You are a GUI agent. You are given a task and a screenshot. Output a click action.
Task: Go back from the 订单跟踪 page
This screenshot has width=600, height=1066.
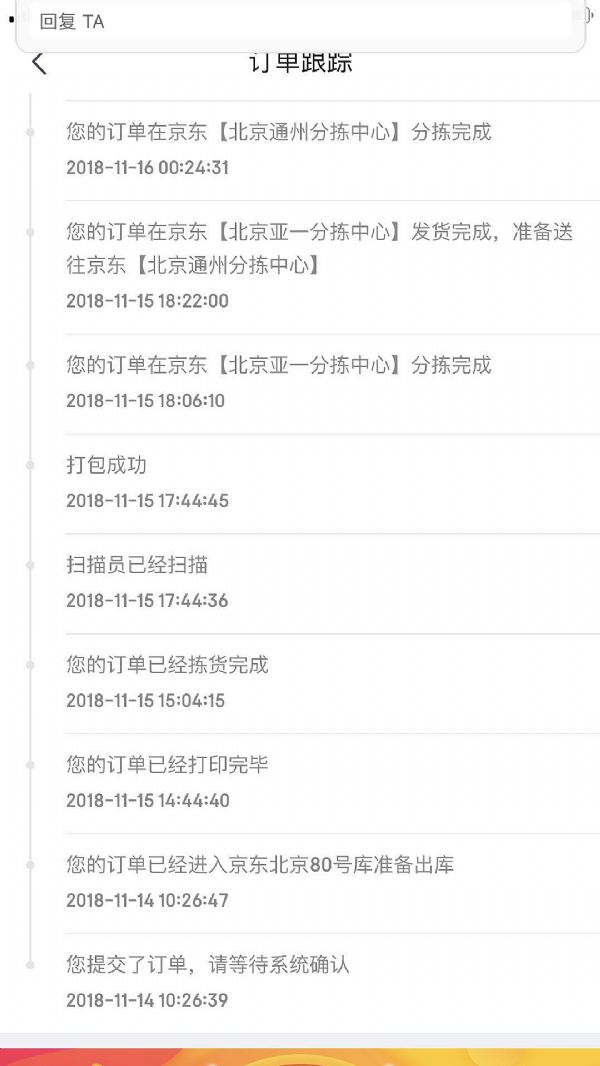pyautogui.click(x=39, y=63)
